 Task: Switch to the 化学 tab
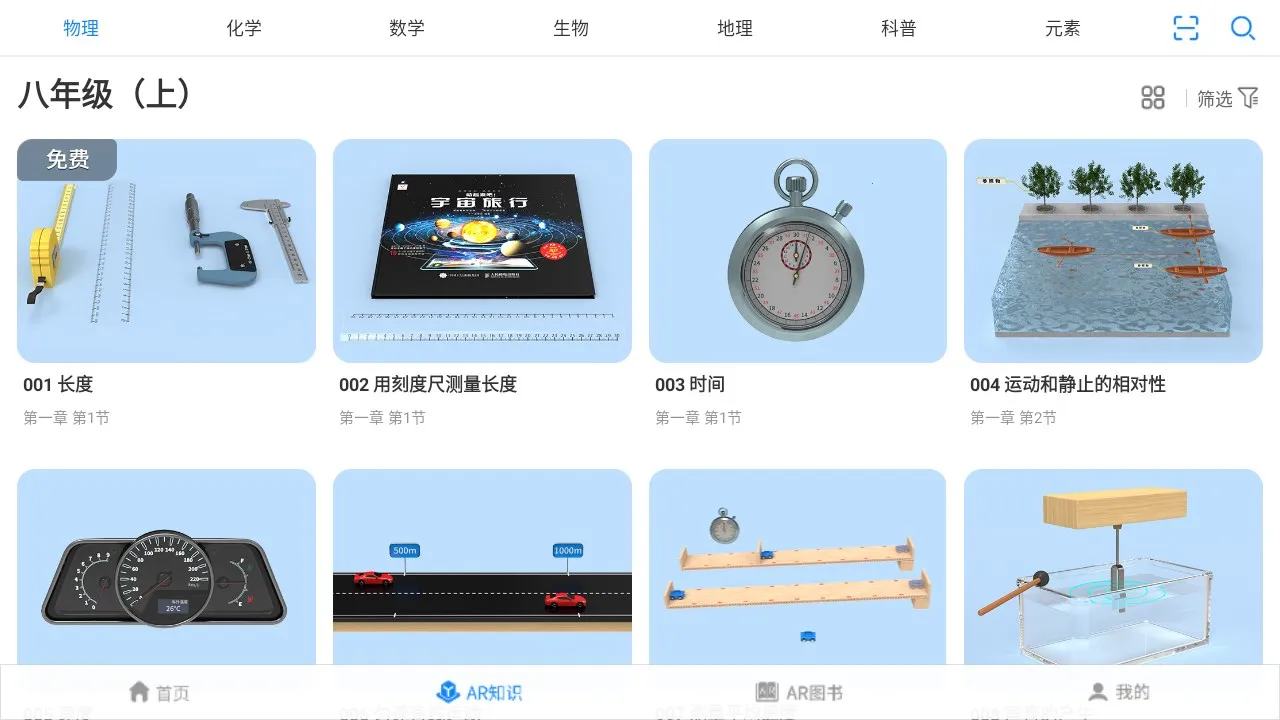(244, 28)
